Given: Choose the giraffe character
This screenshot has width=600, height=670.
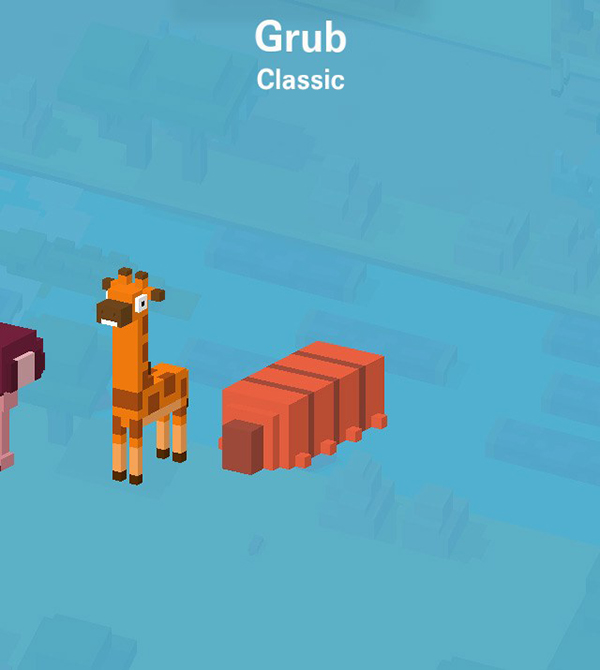Looking at the screenshot, I should tap(142, 379).
